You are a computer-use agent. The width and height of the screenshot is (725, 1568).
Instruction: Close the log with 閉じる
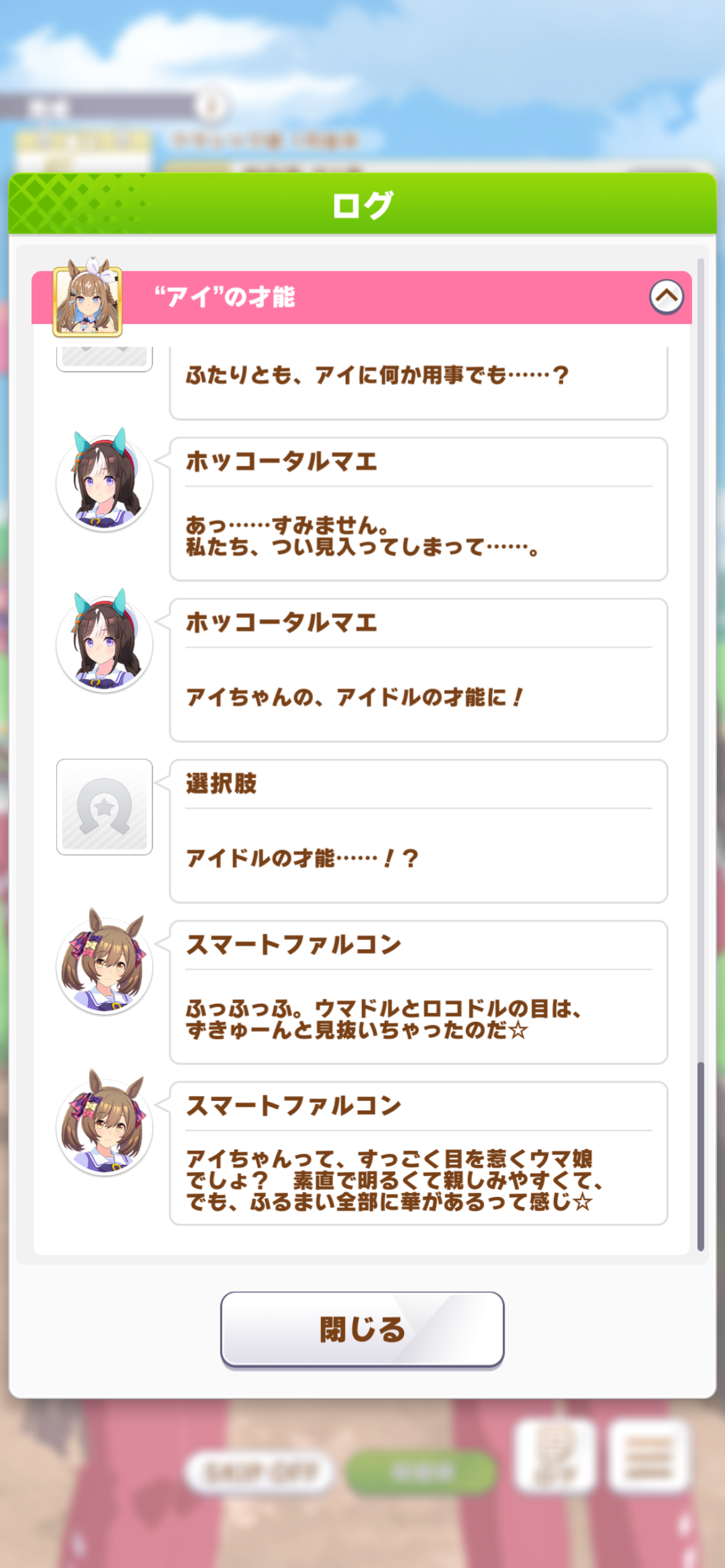pos(362,1330)
